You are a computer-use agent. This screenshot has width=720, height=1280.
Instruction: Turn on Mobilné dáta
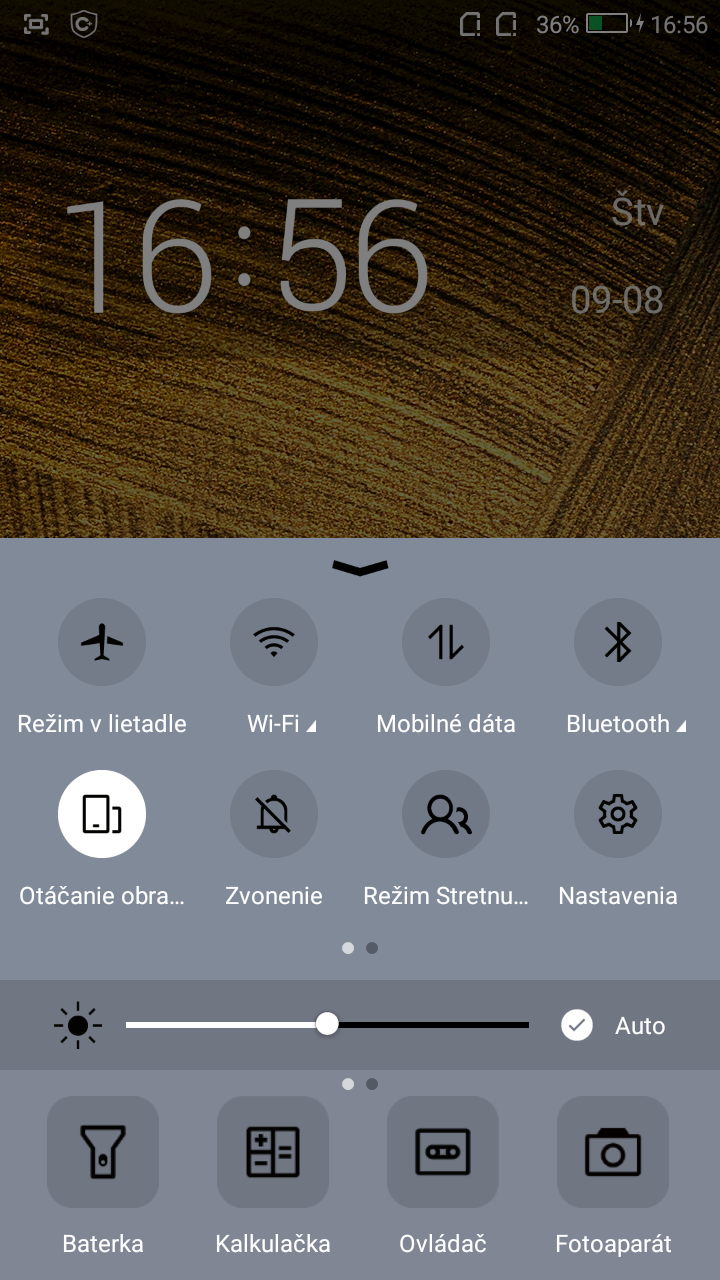pos(446,642)
